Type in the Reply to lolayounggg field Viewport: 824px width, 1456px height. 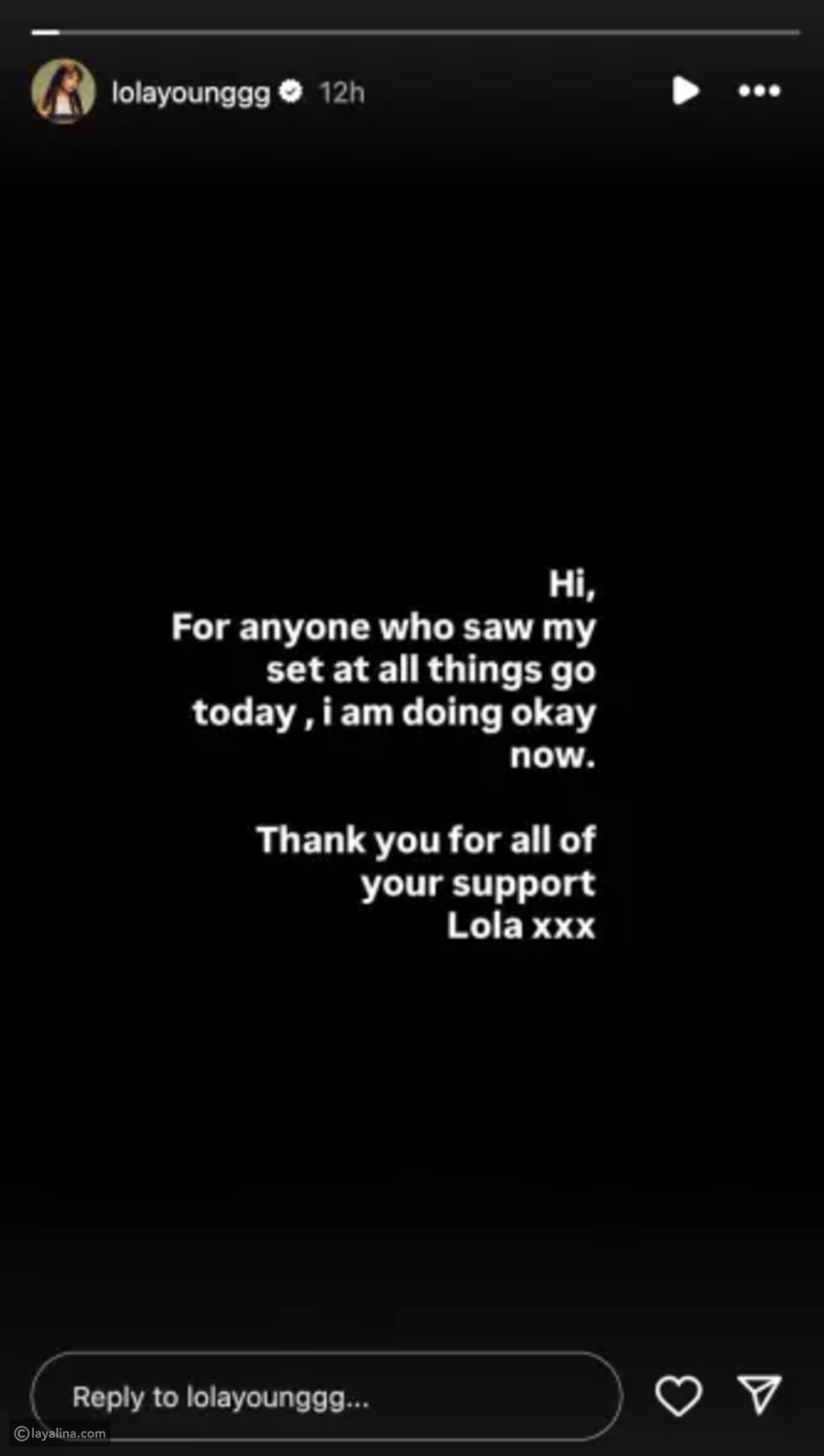327,1396
